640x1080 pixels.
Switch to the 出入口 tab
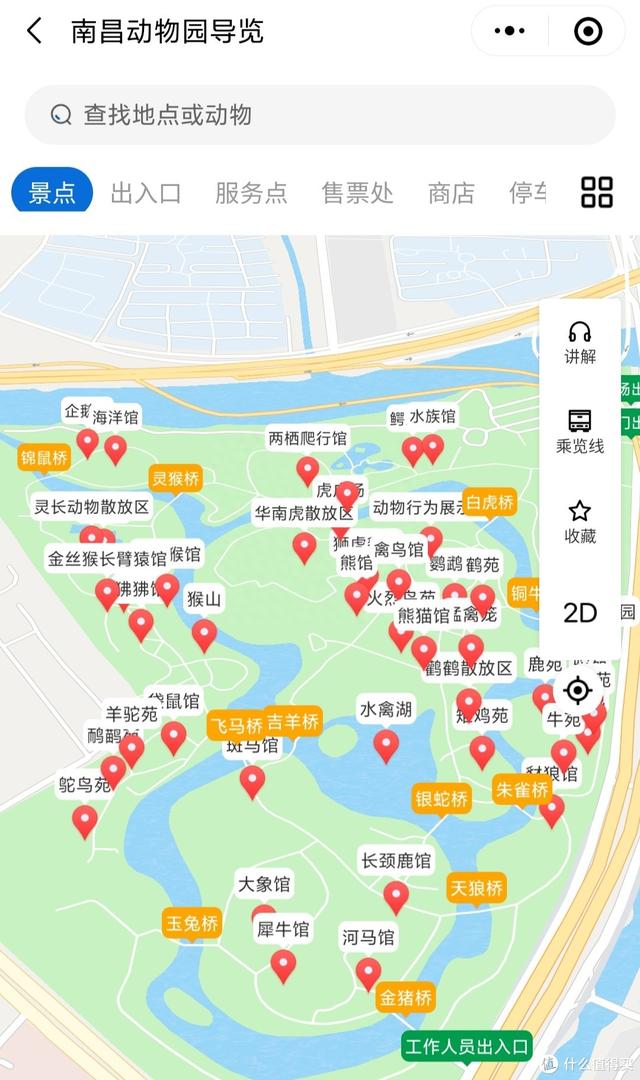(x=145, y=193)
